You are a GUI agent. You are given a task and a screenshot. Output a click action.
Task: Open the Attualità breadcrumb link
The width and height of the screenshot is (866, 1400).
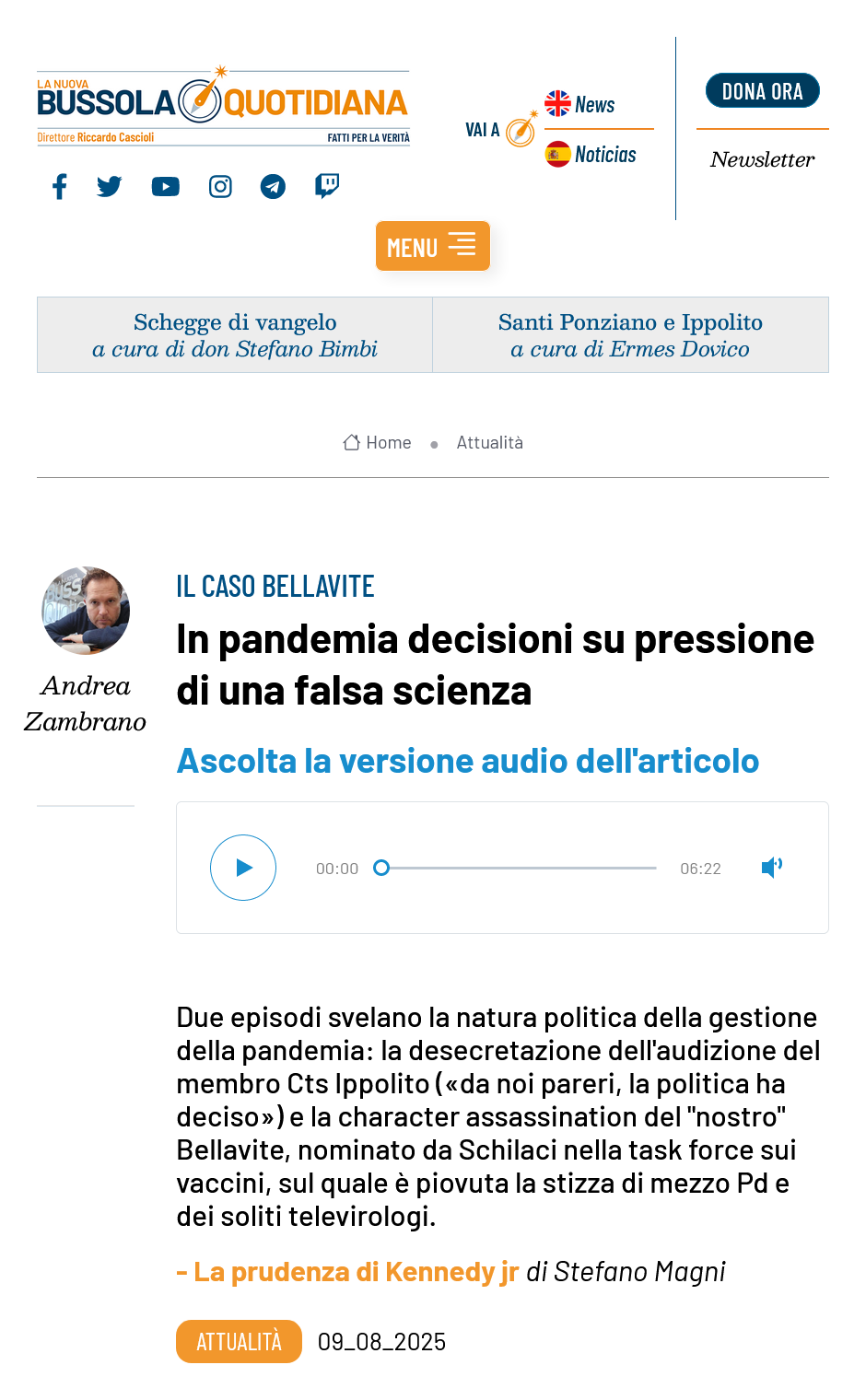click(x=490, y=443)
